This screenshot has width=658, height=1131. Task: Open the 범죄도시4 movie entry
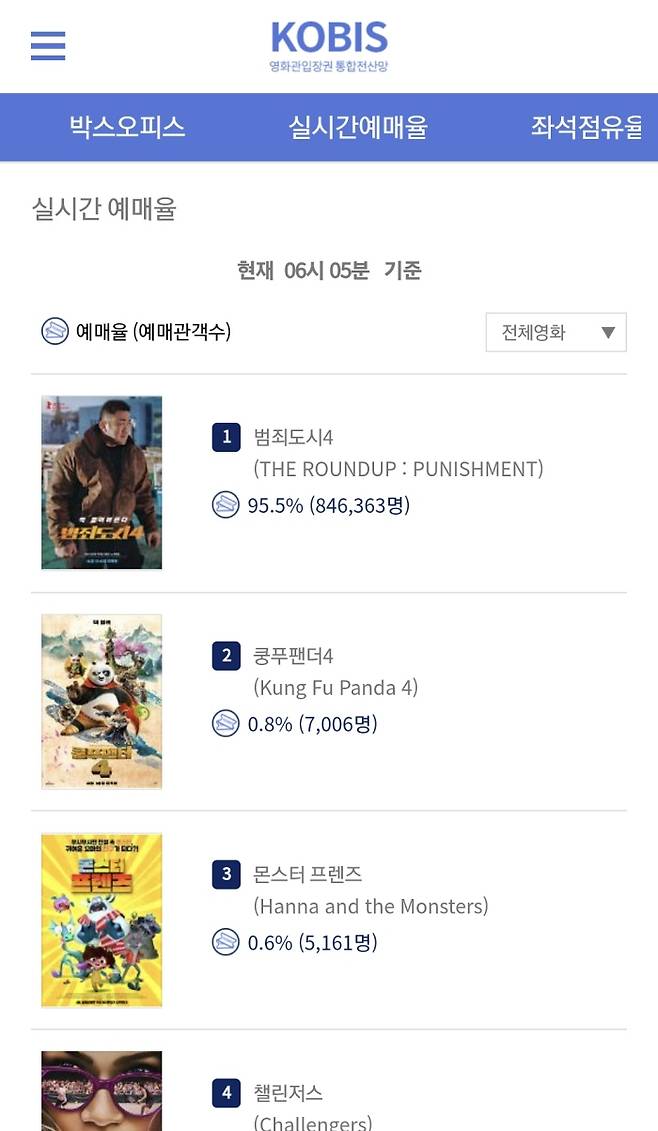[293, 437]
